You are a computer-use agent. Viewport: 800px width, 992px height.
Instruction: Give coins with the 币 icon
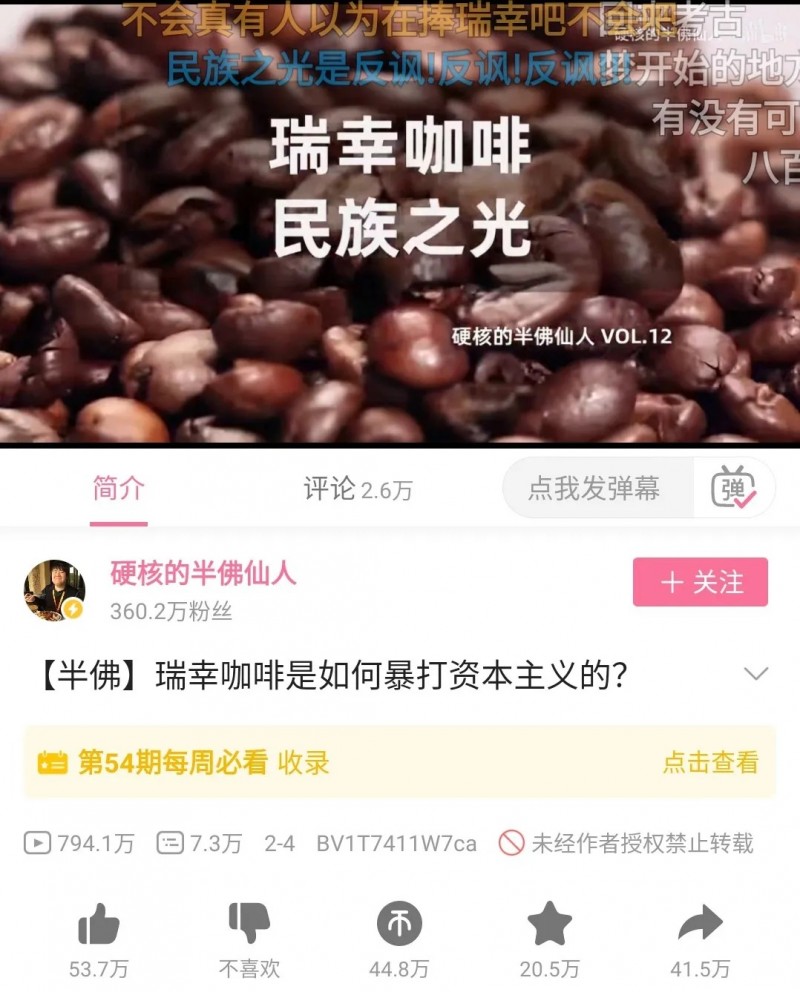tap(399, 924)
